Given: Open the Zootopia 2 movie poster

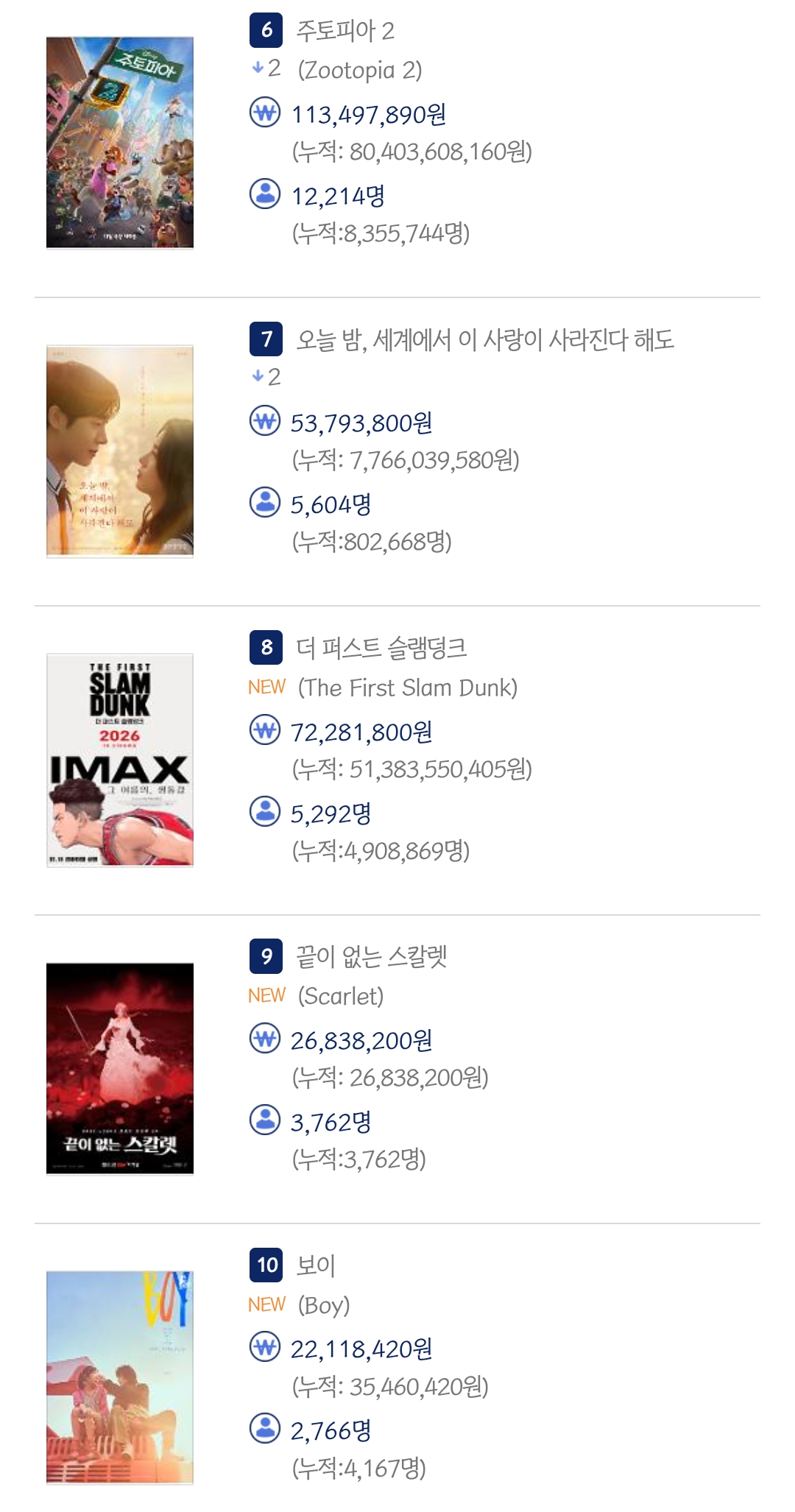Looking at the screenshot, I should click(120, 143).
